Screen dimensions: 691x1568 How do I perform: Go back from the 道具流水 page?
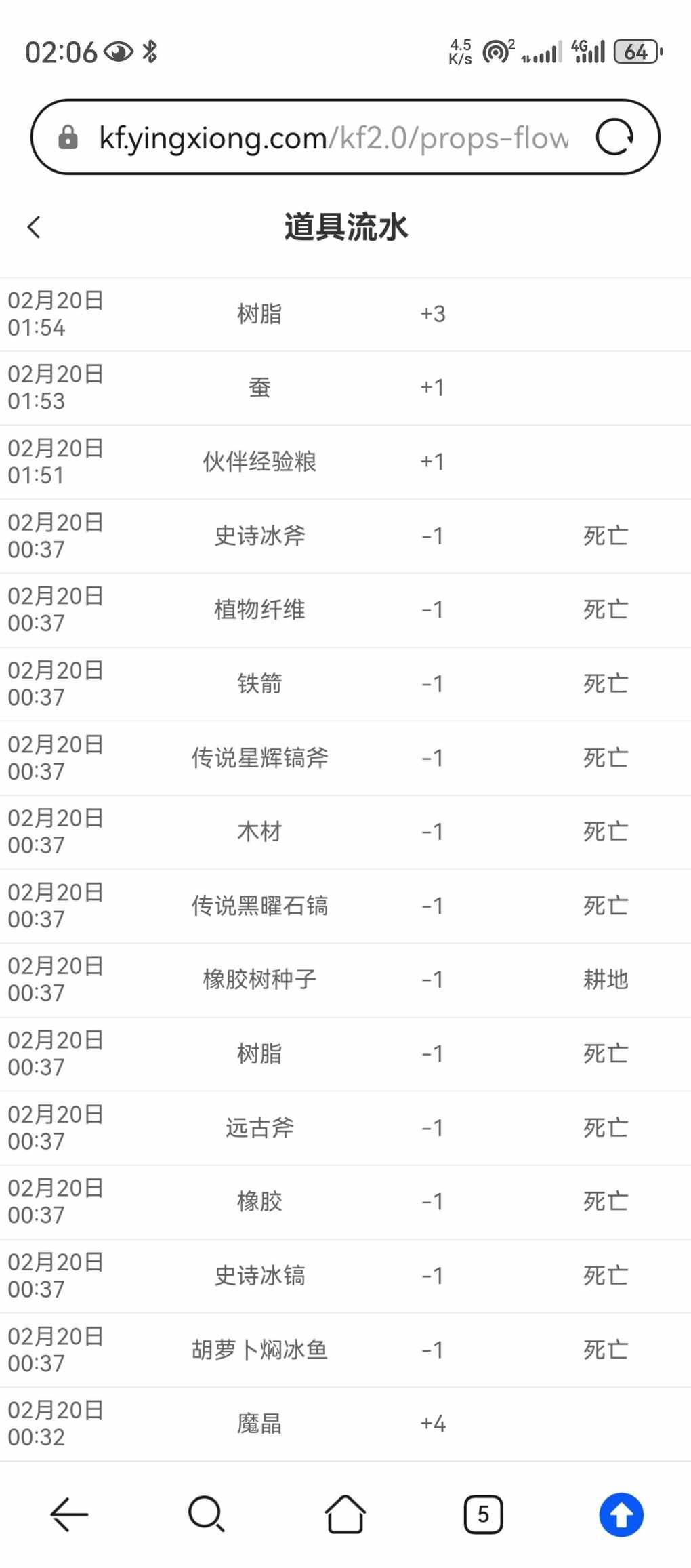pos(34,227)
